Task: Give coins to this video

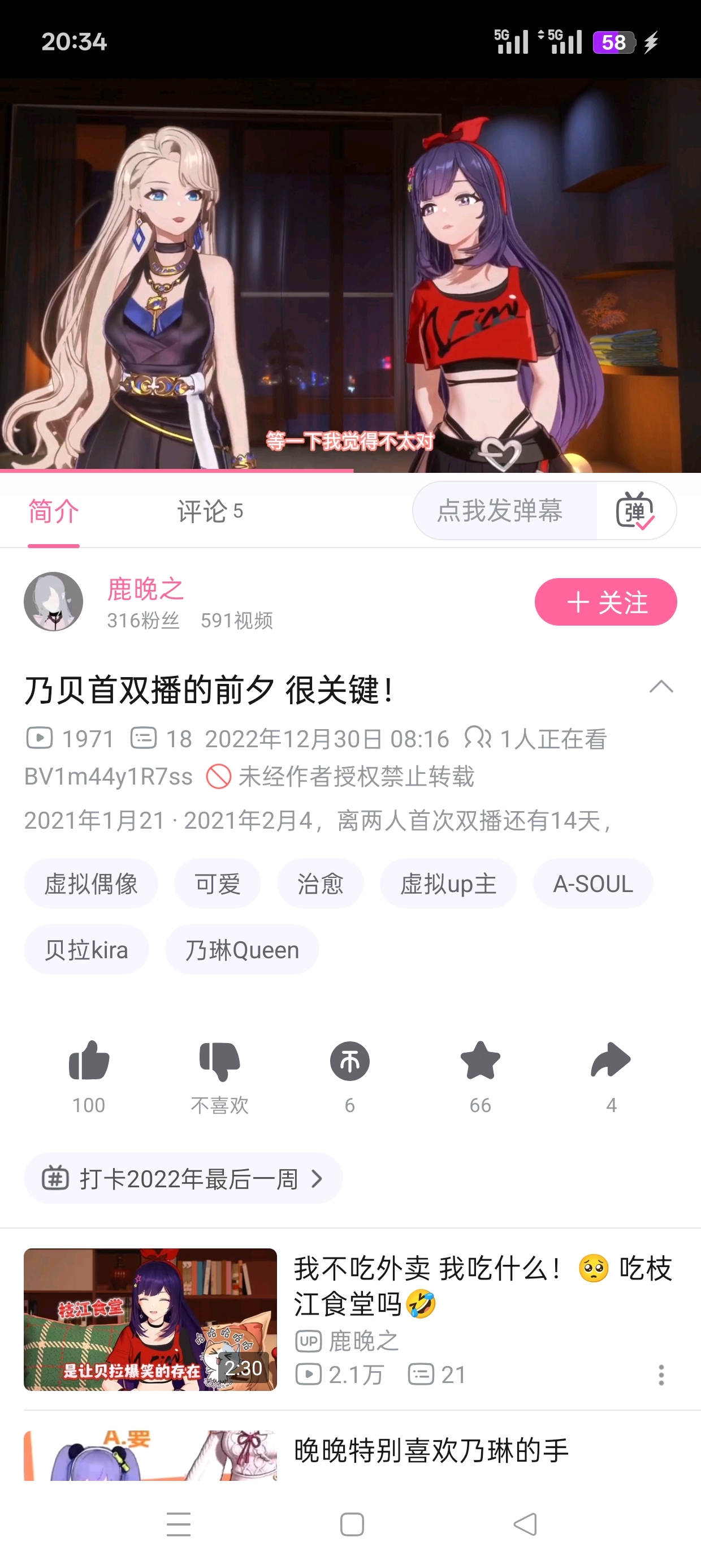Action: (350, 1061)
